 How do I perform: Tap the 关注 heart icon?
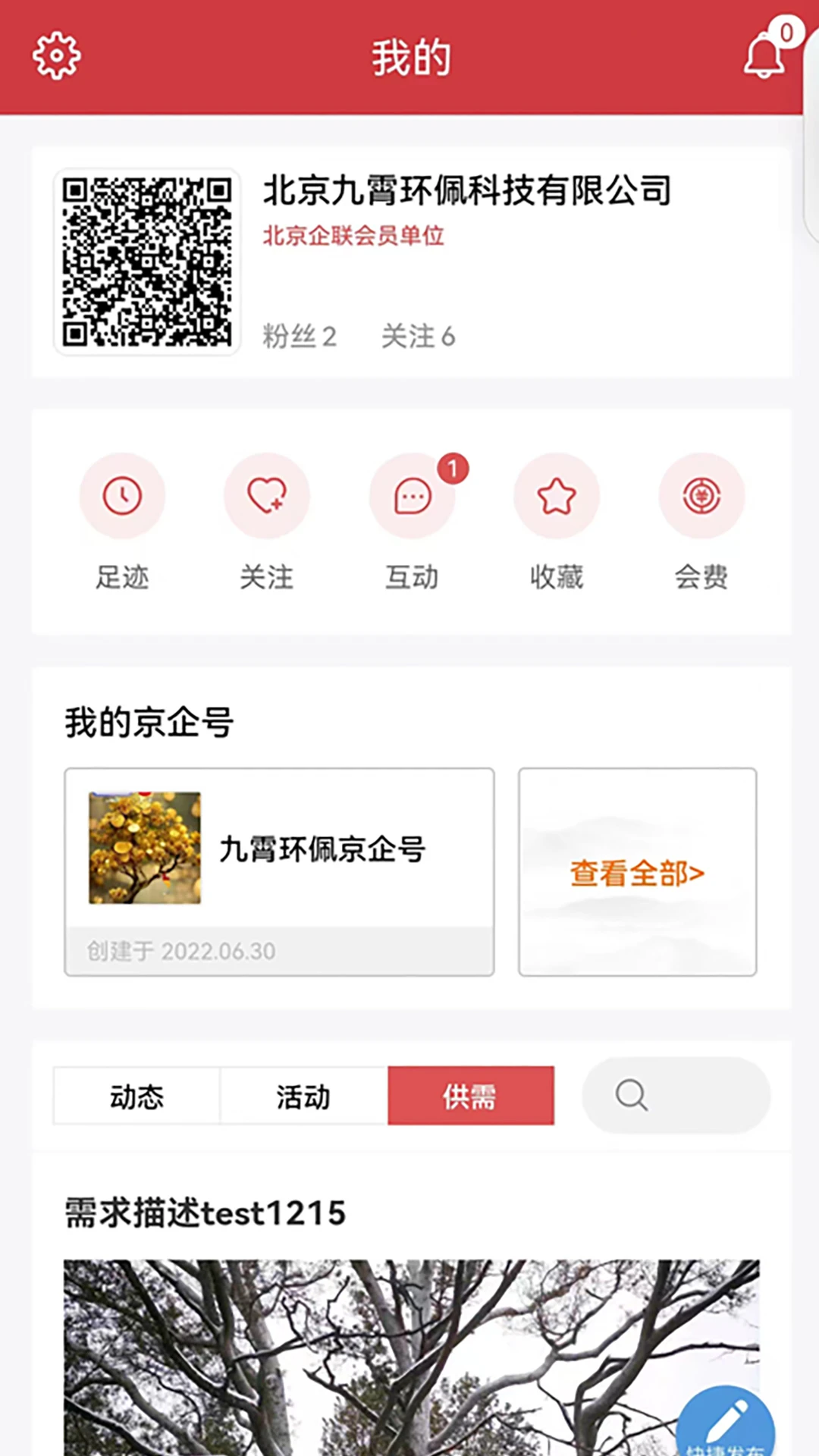coord(267,495)
